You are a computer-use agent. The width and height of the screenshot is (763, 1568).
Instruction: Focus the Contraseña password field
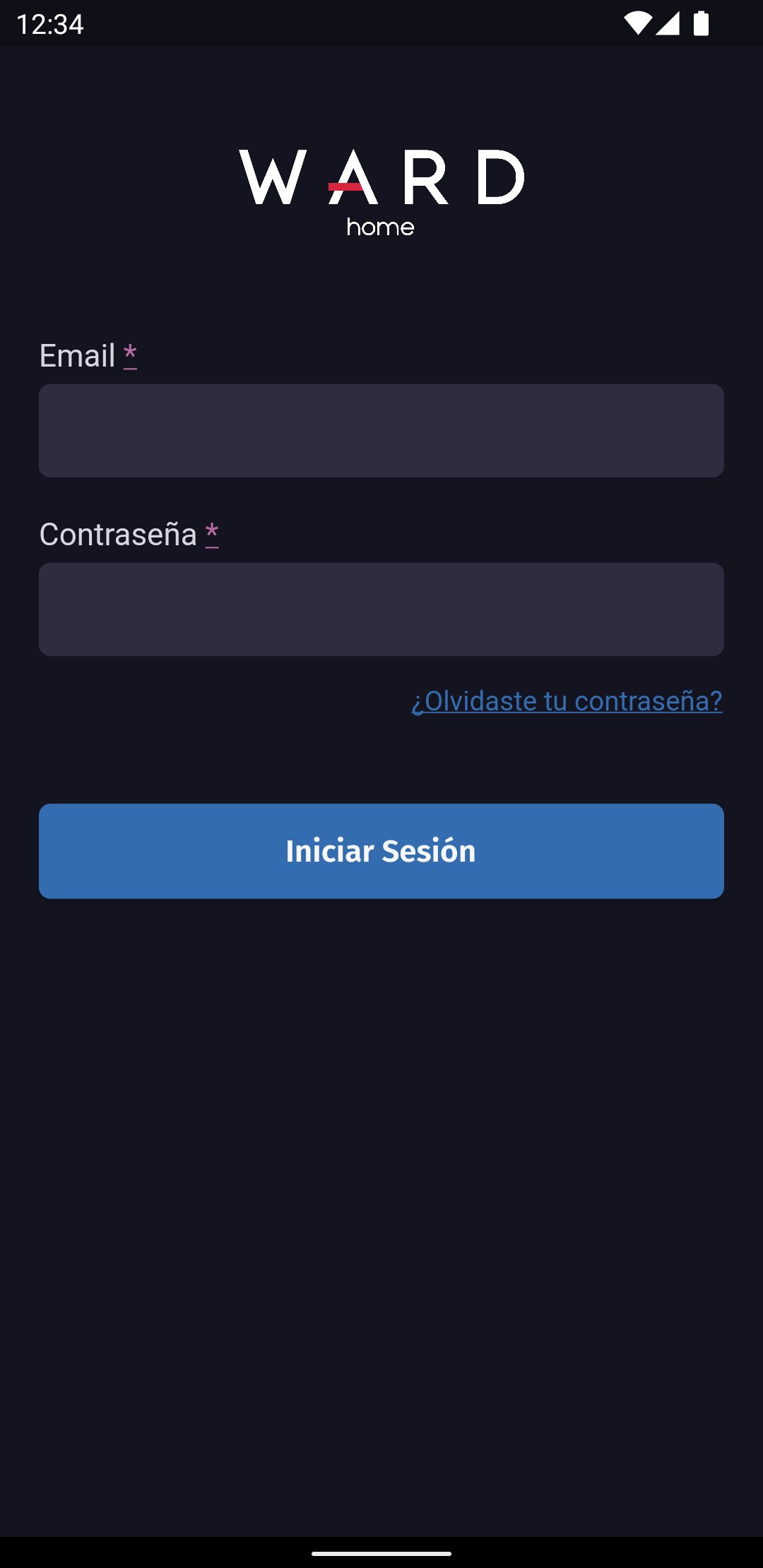pyautogui.click(x=381, y=610)
